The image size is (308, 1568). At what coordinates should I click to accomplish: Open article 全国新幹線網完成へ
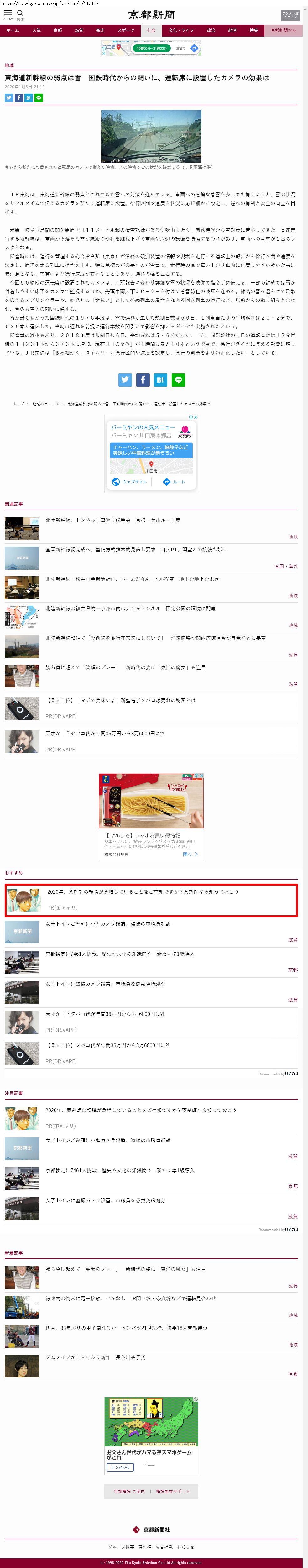pyautogui.click(x=136, y=550)
